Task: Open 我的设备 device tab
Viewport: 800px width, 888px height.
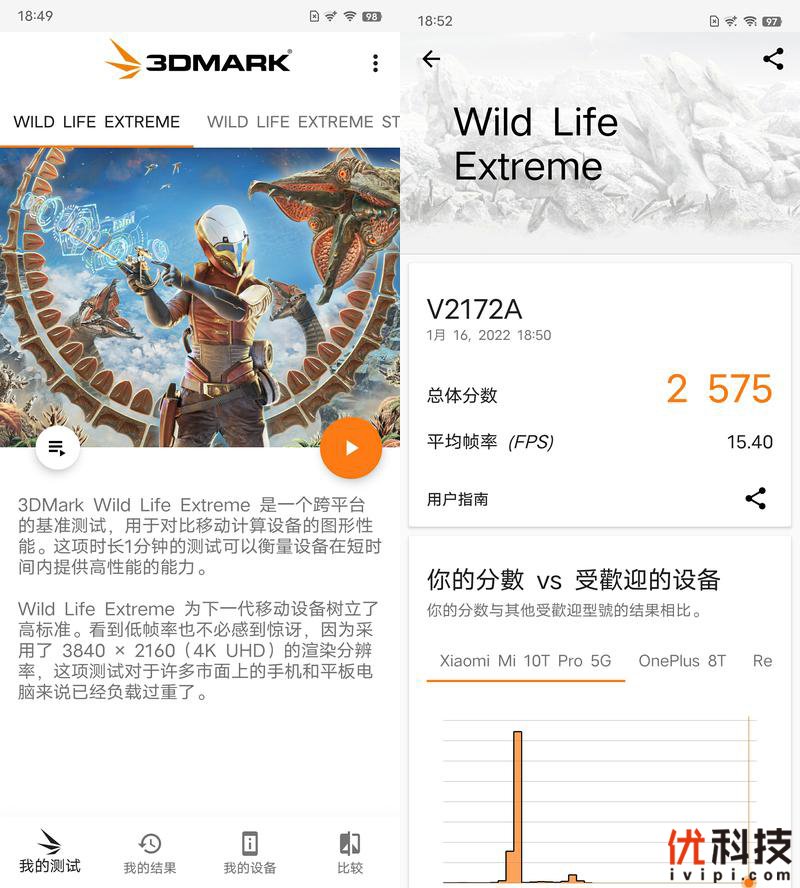Action: pos(250,852)
